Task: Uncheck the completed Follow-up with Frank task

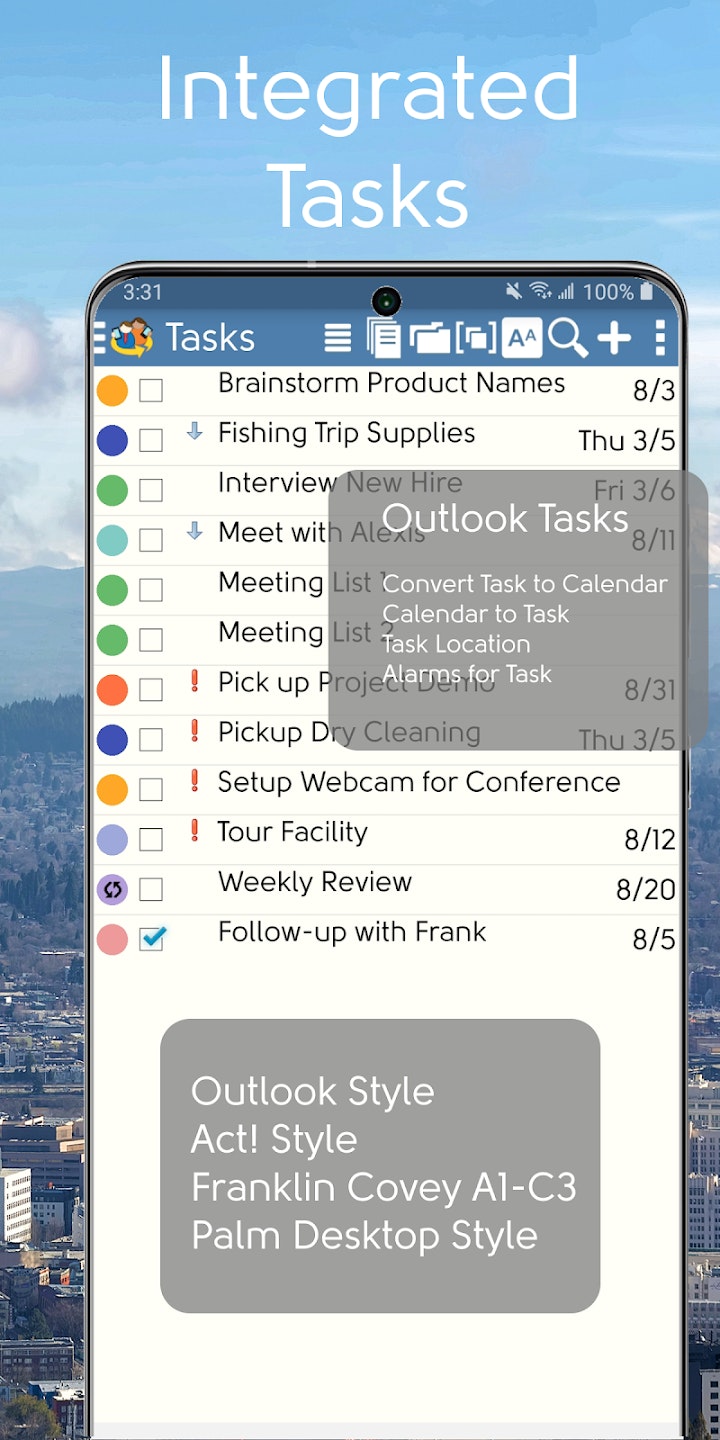Action: coord(152,939)
